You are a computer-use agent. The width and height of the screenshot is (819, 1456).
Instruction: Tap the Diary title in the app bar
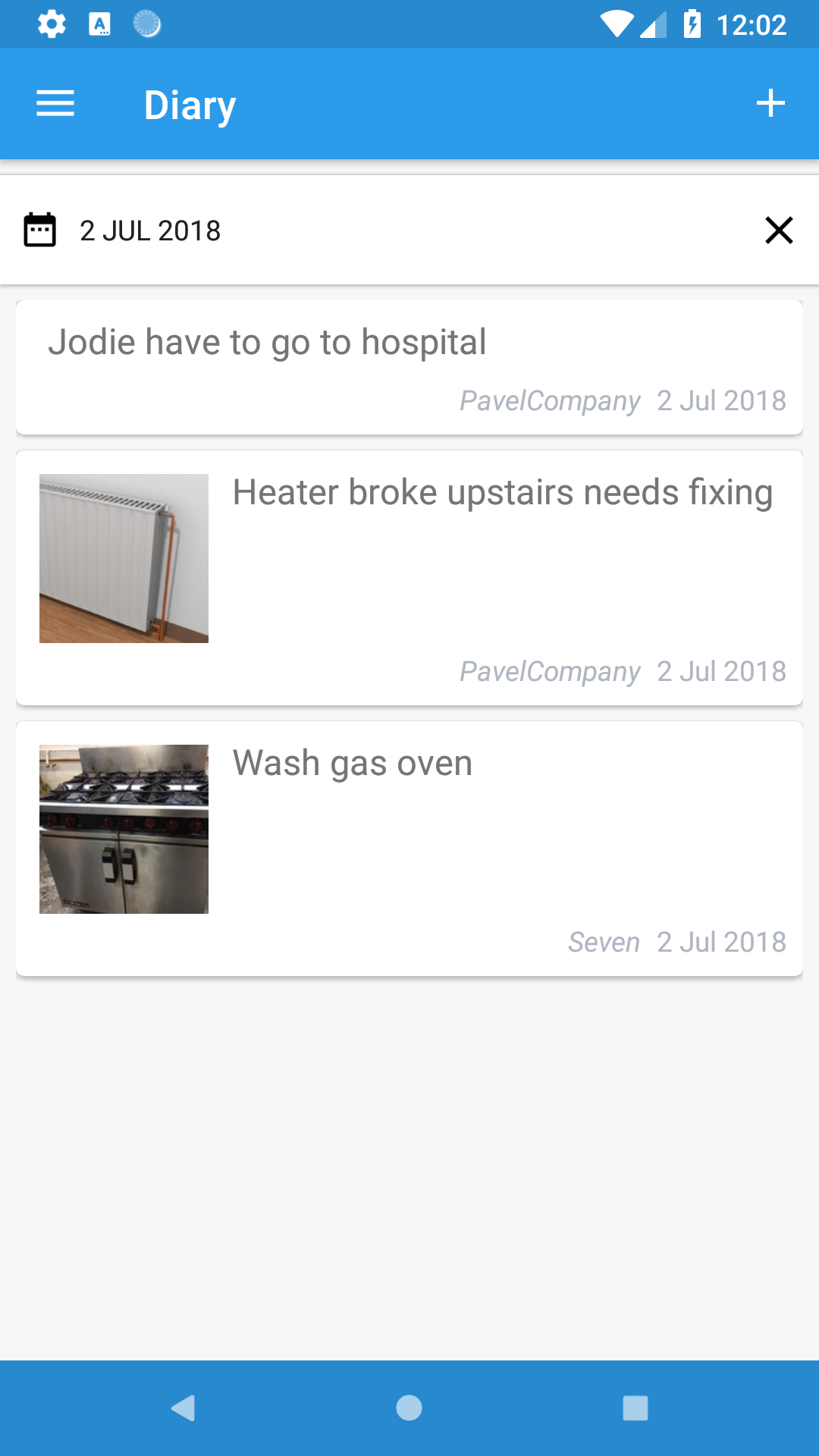point(190,103)
